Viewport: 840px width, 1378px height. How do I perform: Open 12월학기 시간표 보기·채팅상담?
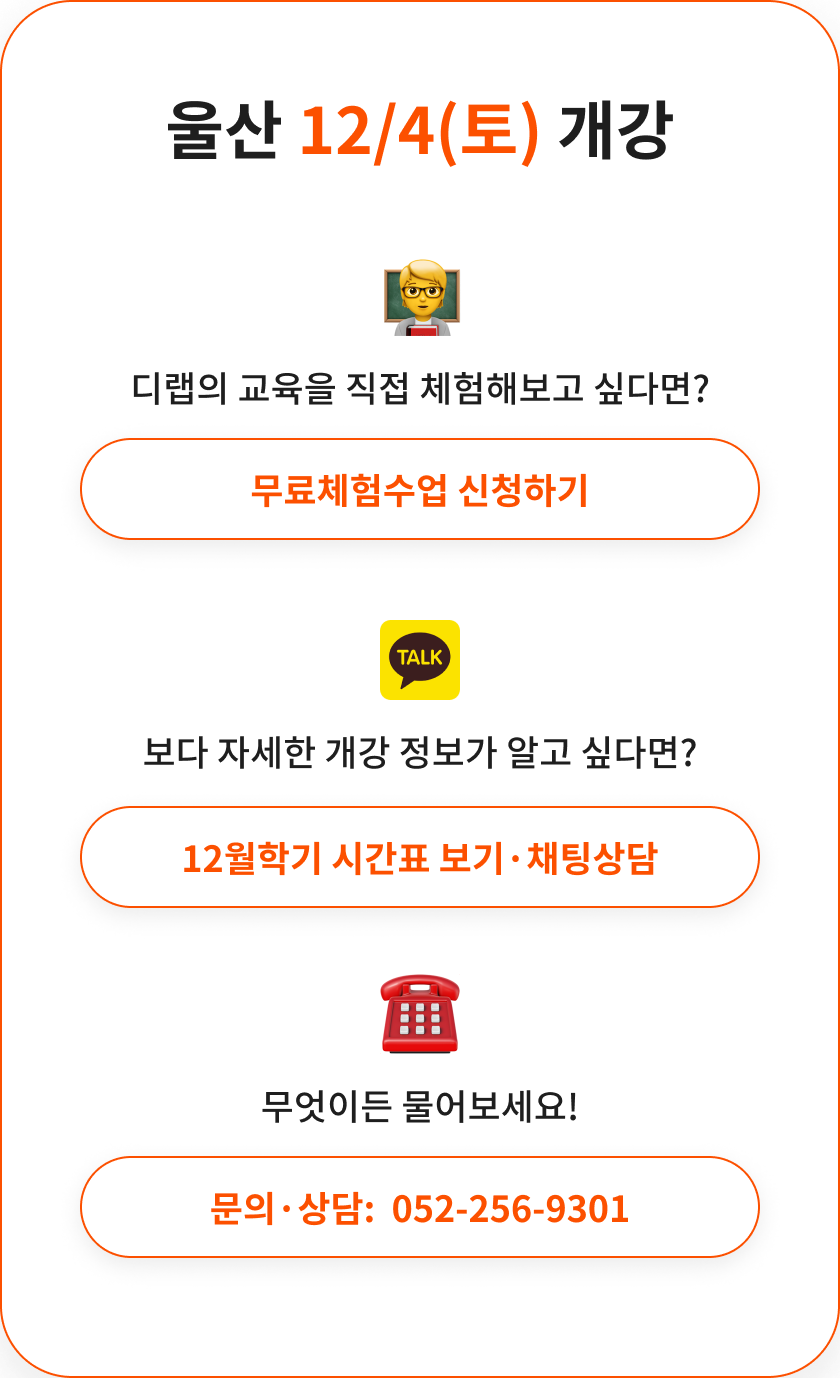(x=419, y=858)
